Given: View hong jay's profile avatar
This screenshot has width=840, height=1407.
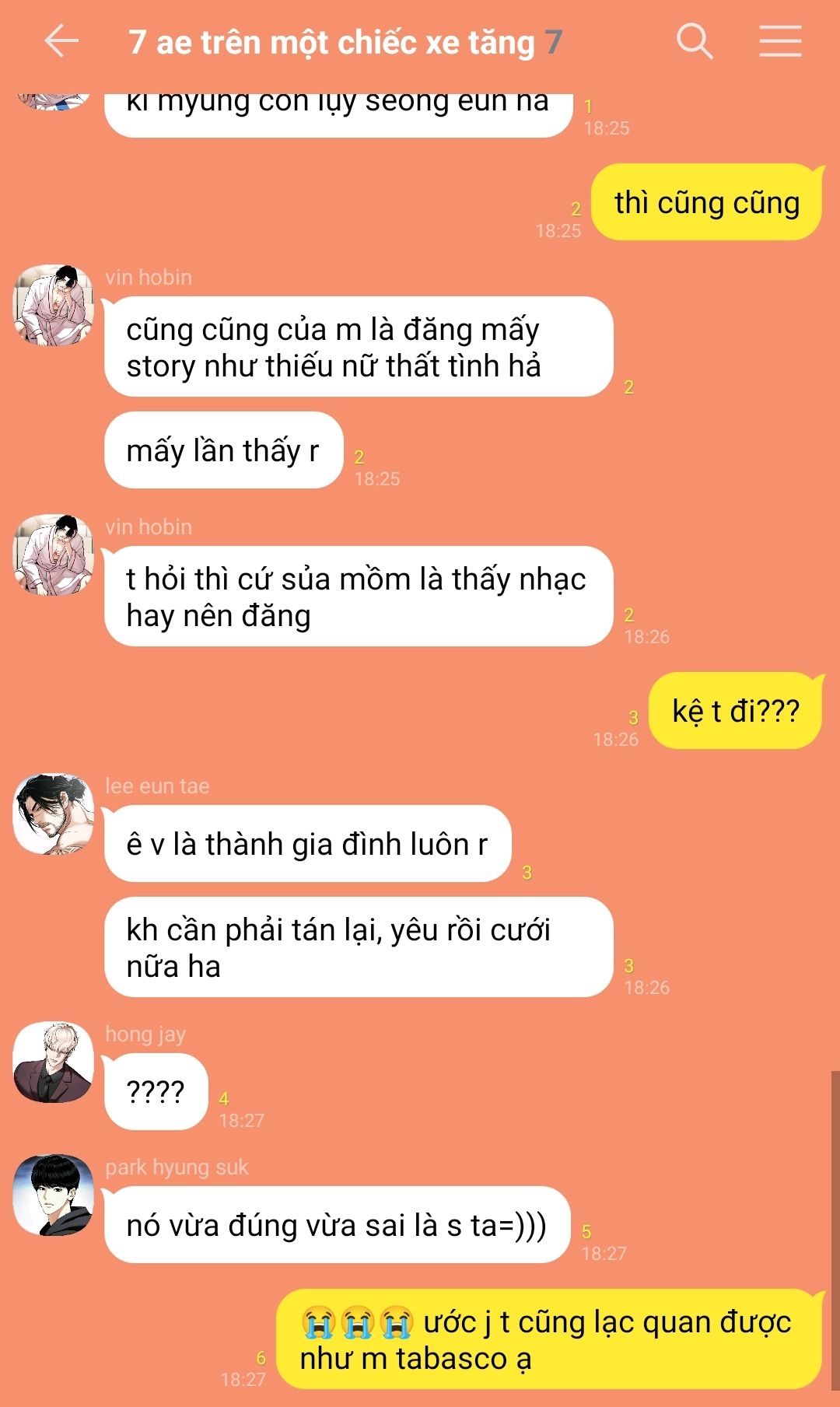Looking at the screenshot, I should tap(54, 1062).
